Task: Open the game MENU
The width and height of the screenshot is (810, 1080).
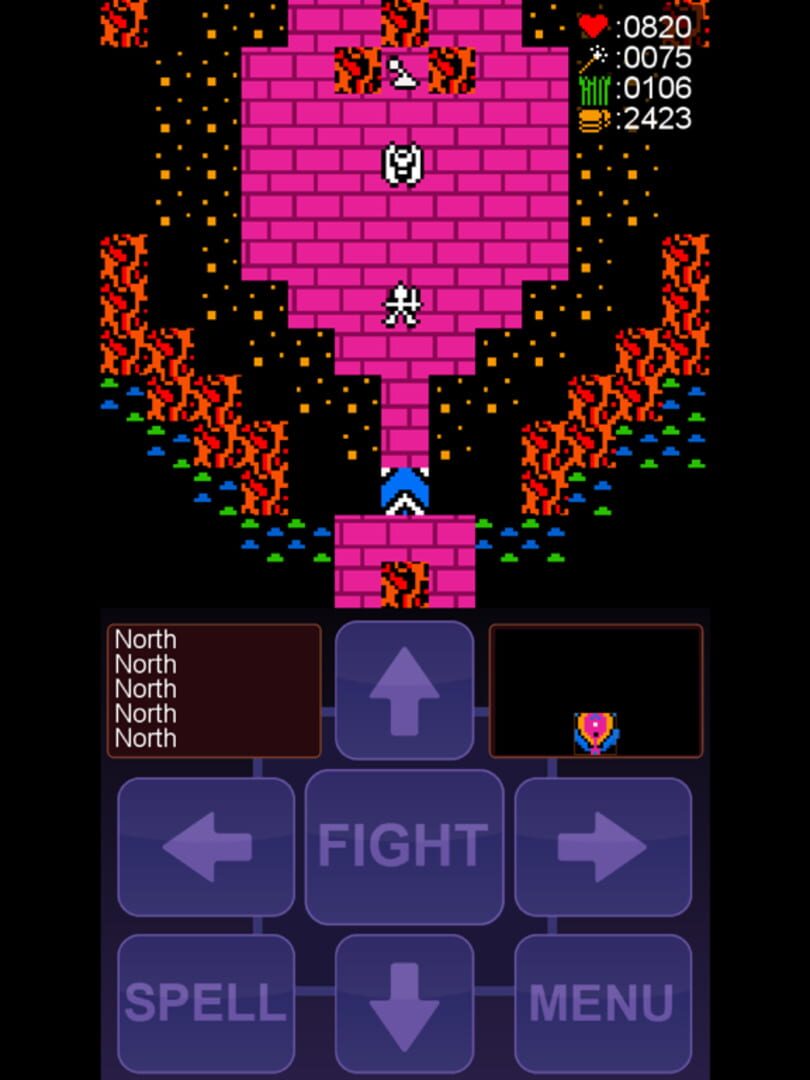Action: (602, 1003)
